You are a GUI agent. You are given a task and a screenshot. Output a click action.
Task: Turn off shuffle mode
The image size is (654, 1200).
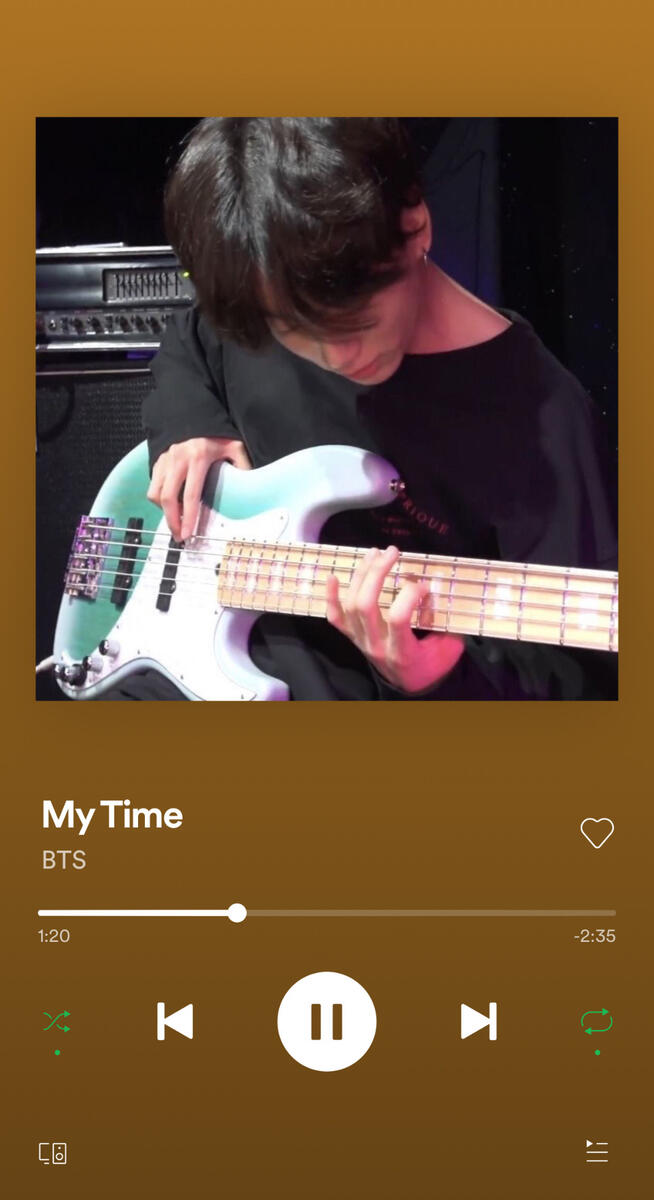tap(57, 1021)
